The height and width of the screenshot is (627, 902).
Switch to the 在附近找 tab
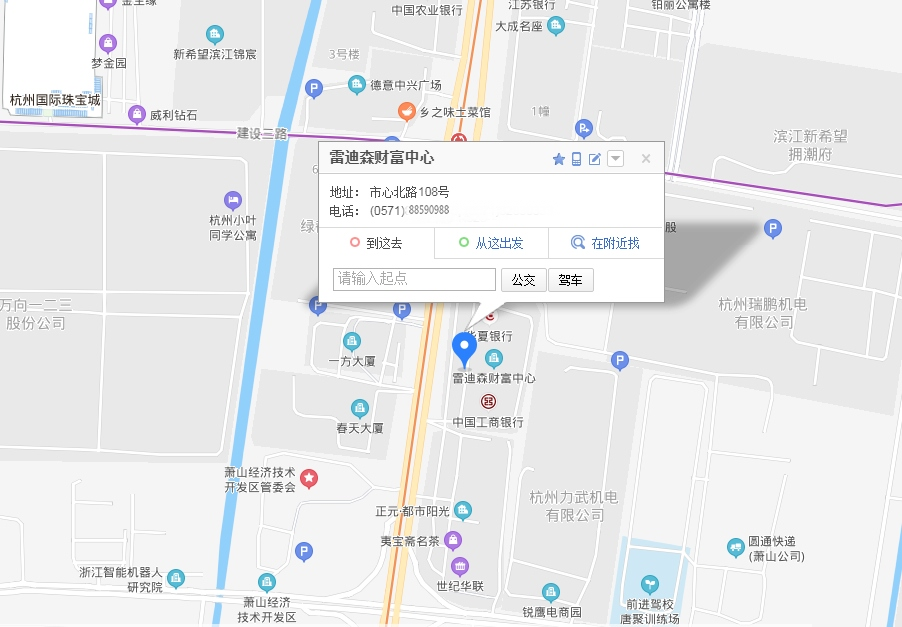tap(606, 243)
